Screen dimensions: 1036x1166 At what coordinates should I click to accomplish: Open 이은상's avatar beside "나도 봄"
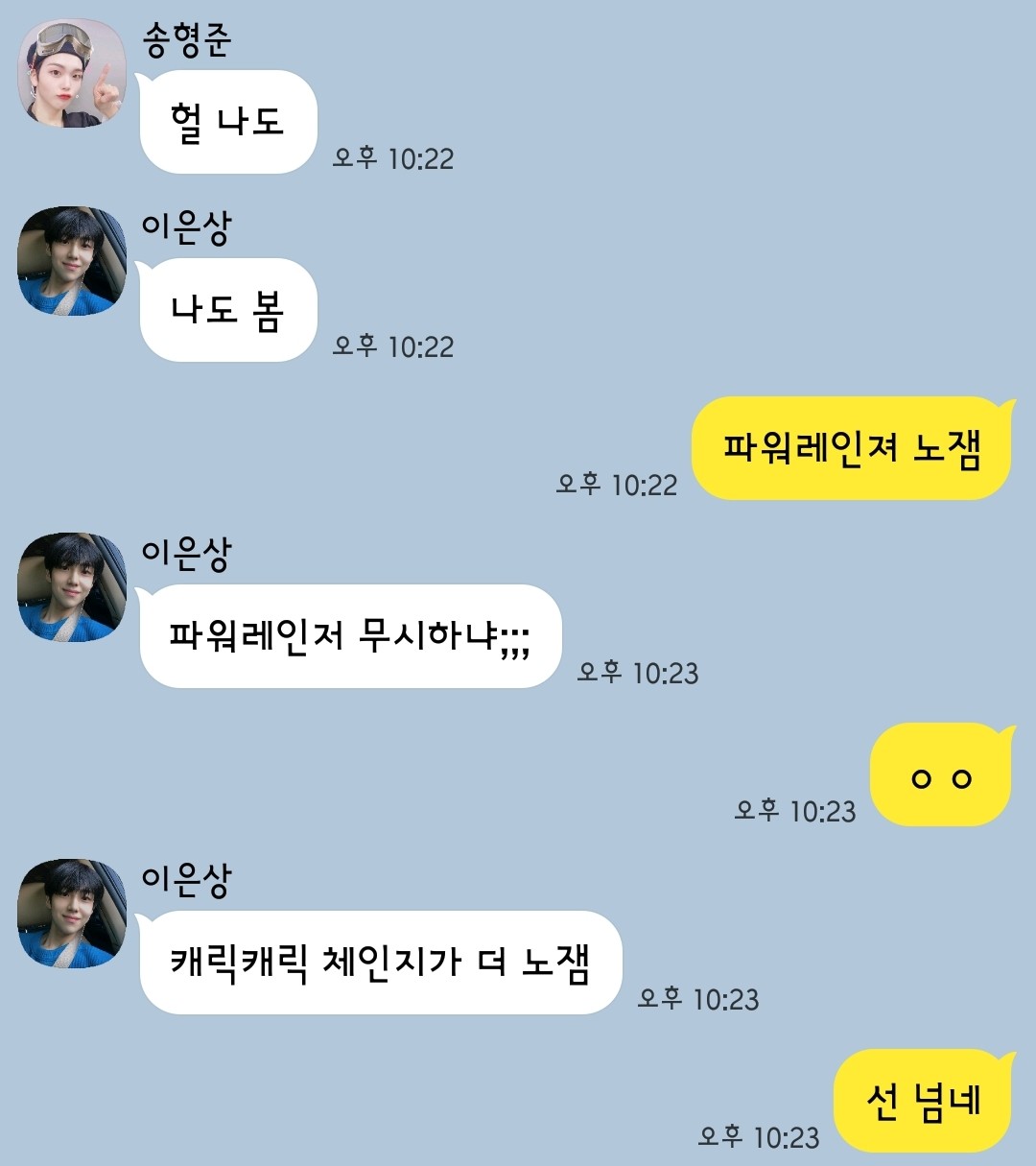(x=72, y=261)
